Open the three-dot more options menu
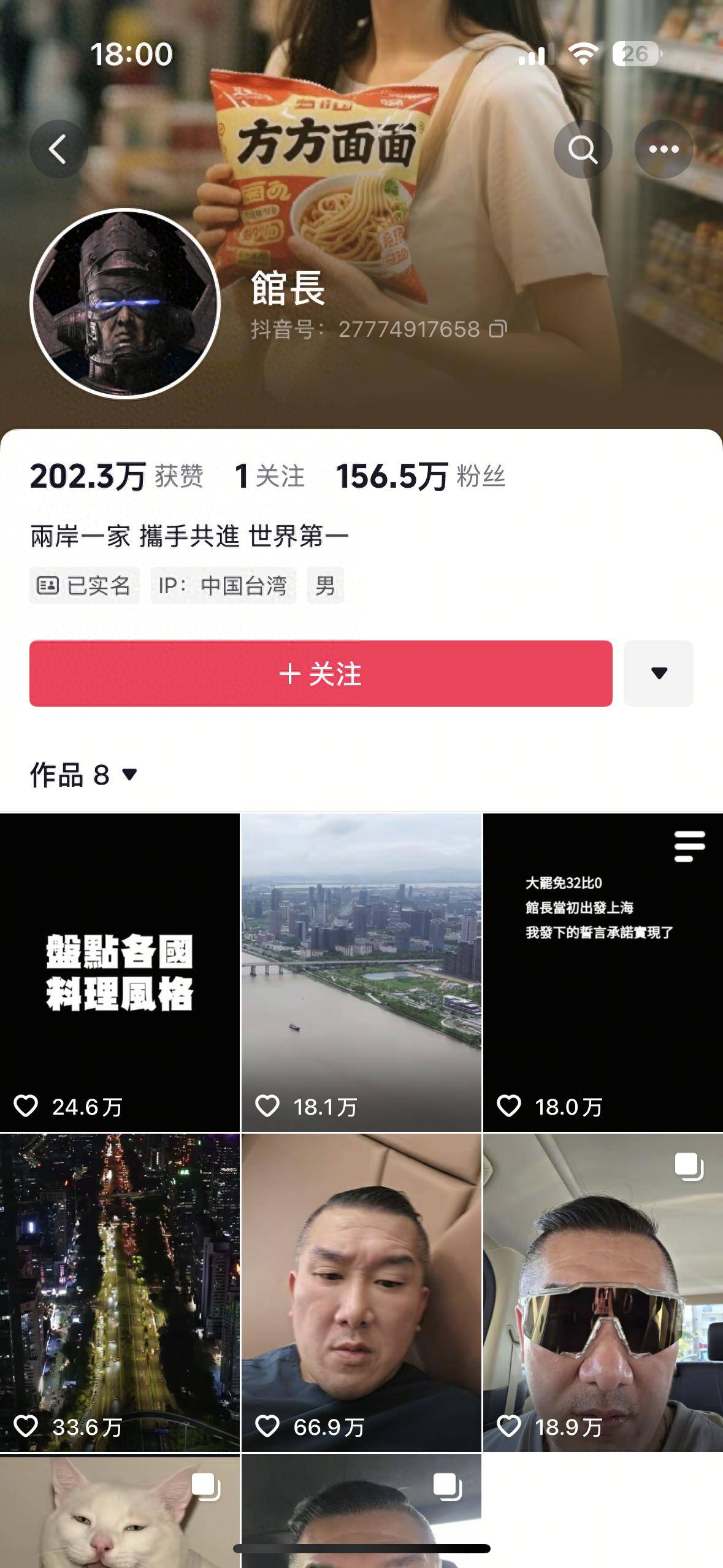 pyautogui.click(x=664, y=149)
